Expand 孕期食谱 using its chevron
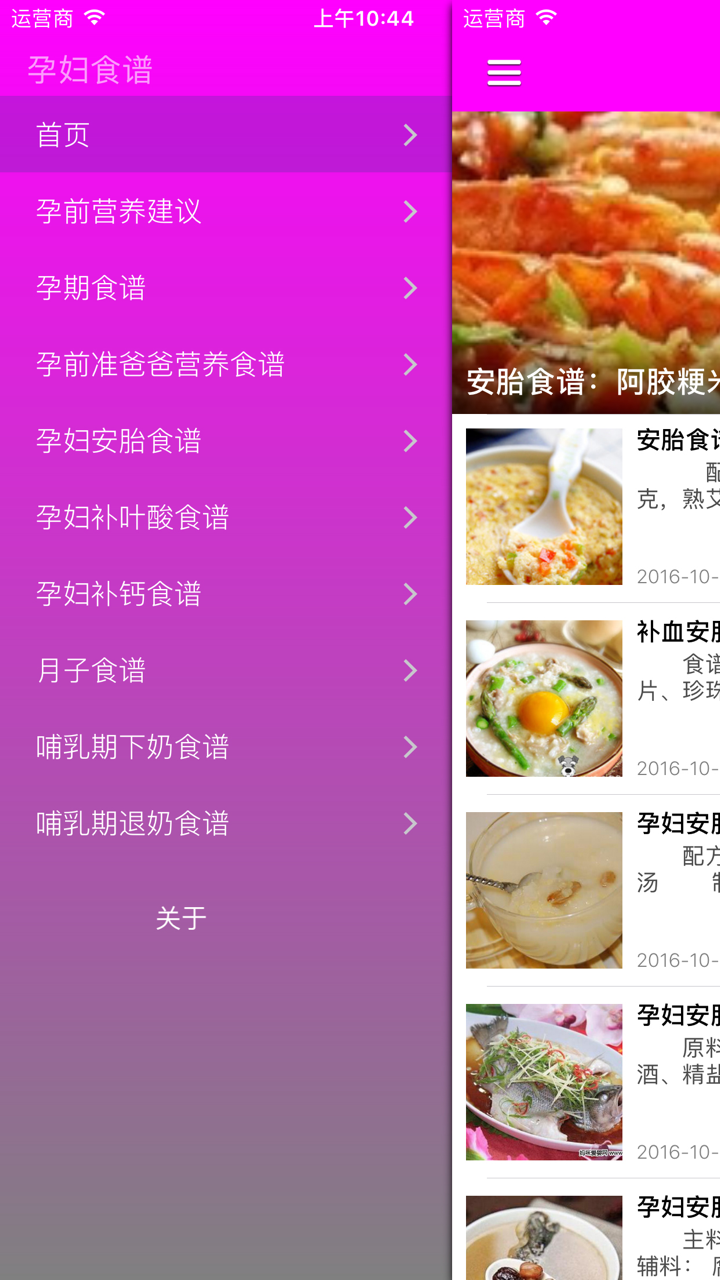The height and width of the screenshot is (1280, 720). [410, 288]
